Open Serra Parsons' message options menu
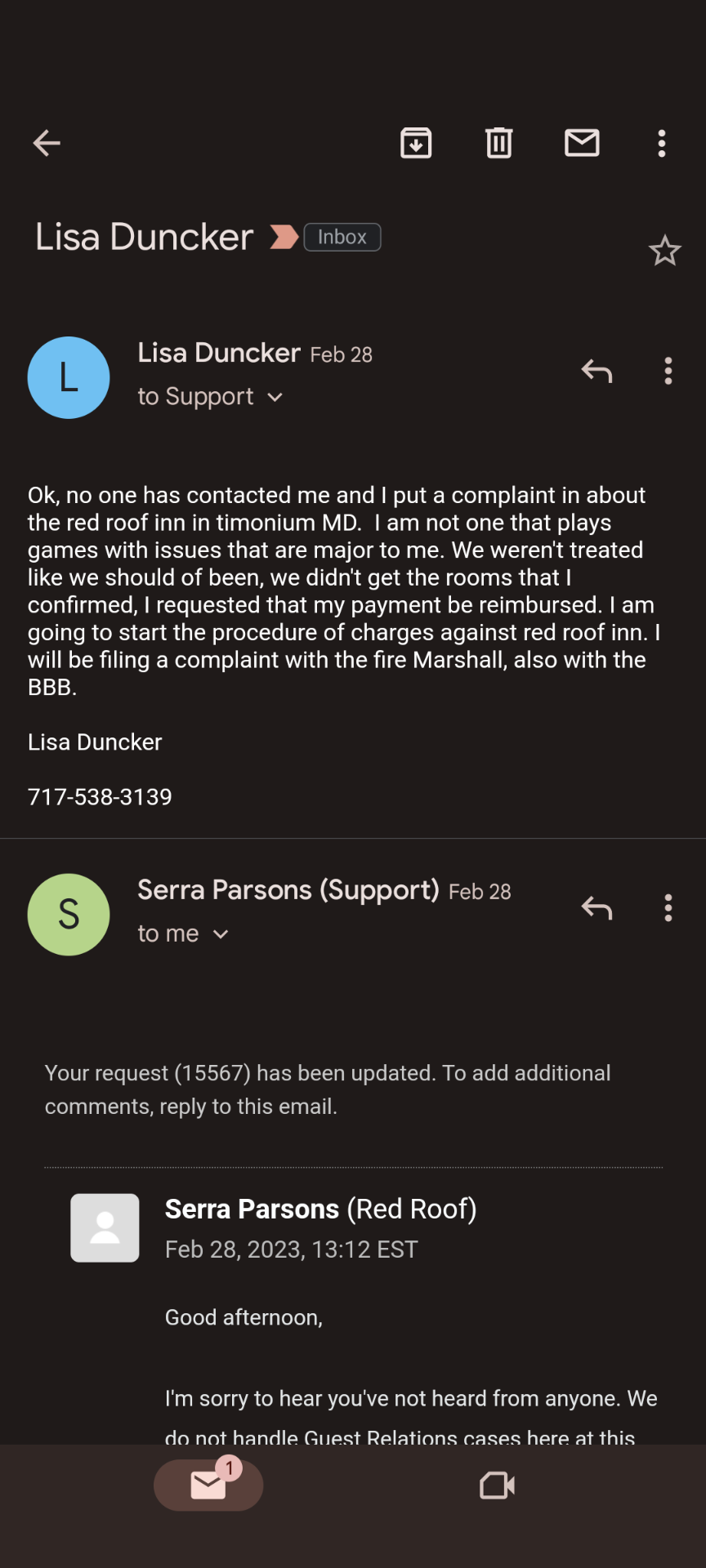This screenshot has width=706, height=1568. pos(668,908)
